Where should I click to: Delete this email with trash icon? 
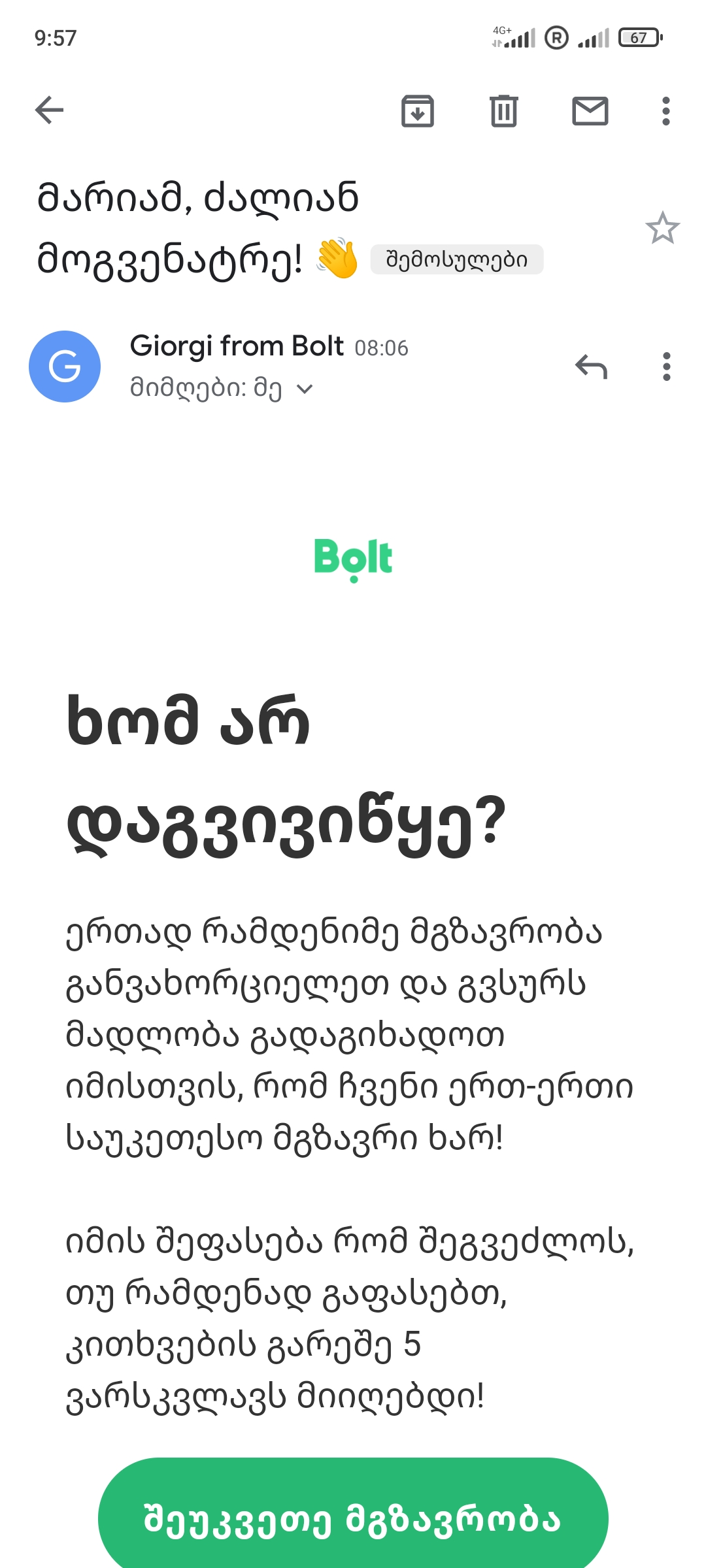[503, 110]
